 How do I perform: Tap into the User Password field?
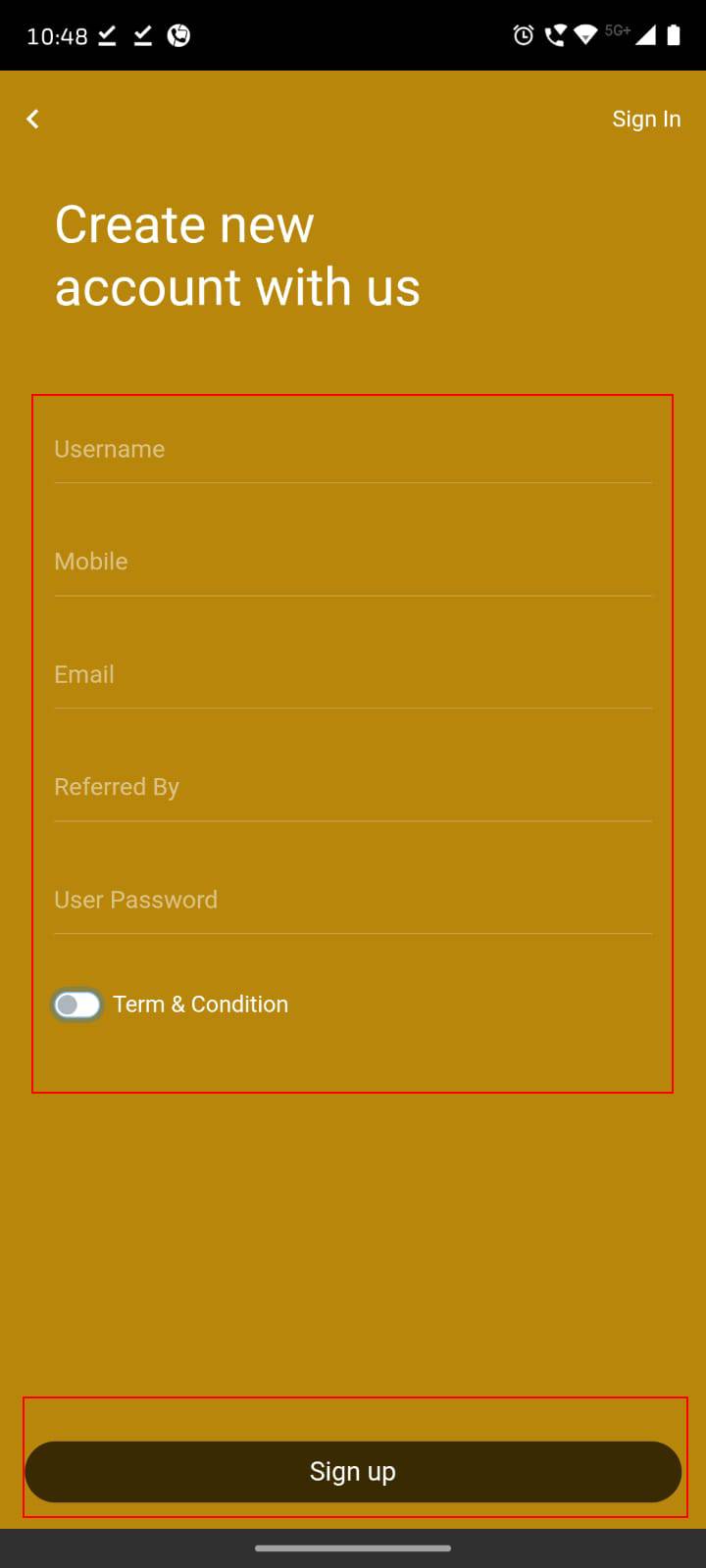point(352,901)
